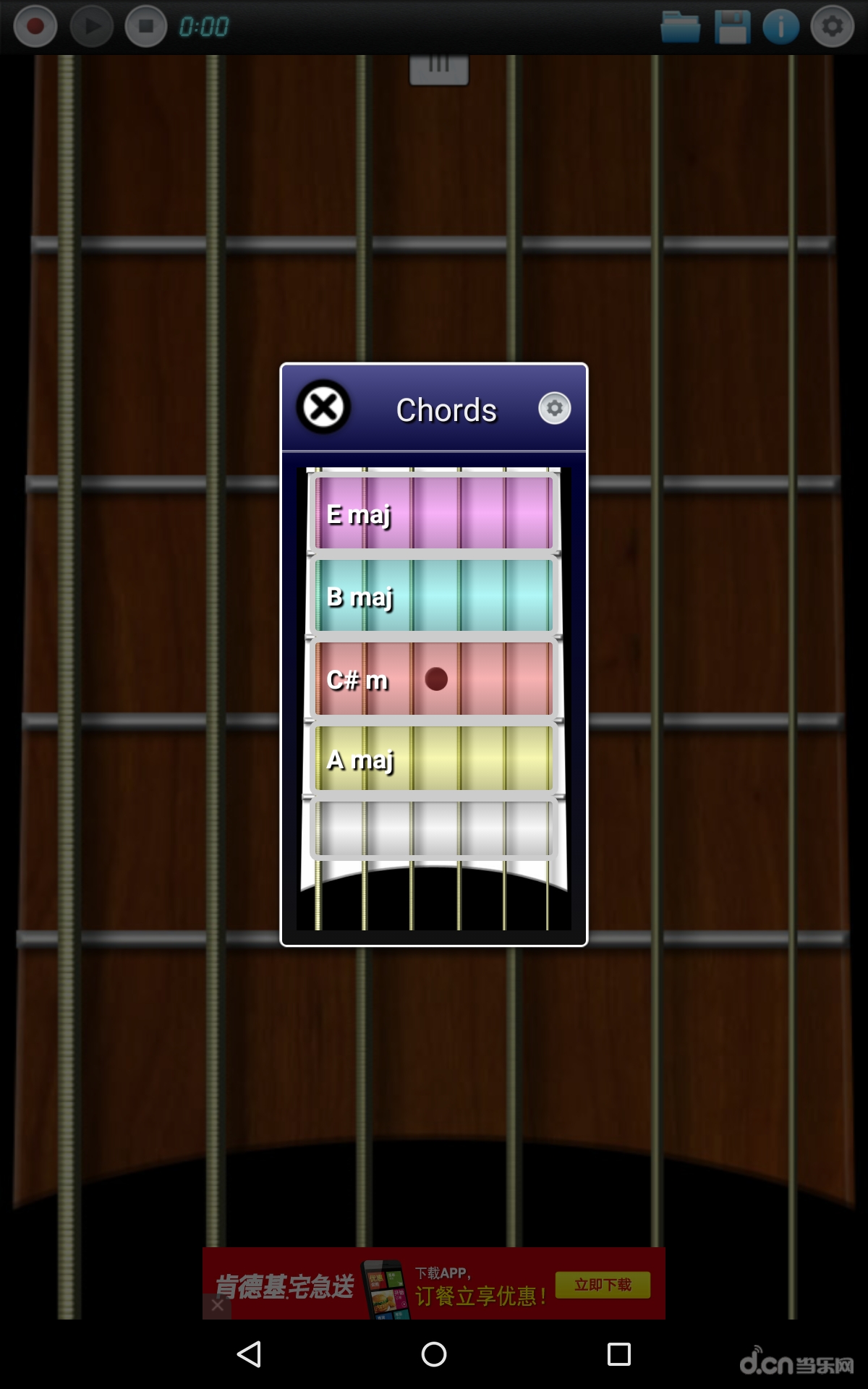The width and height of the screenshot is (868, 1389).
Task: Select the E maj chord
Action: [x=434, y=514]
